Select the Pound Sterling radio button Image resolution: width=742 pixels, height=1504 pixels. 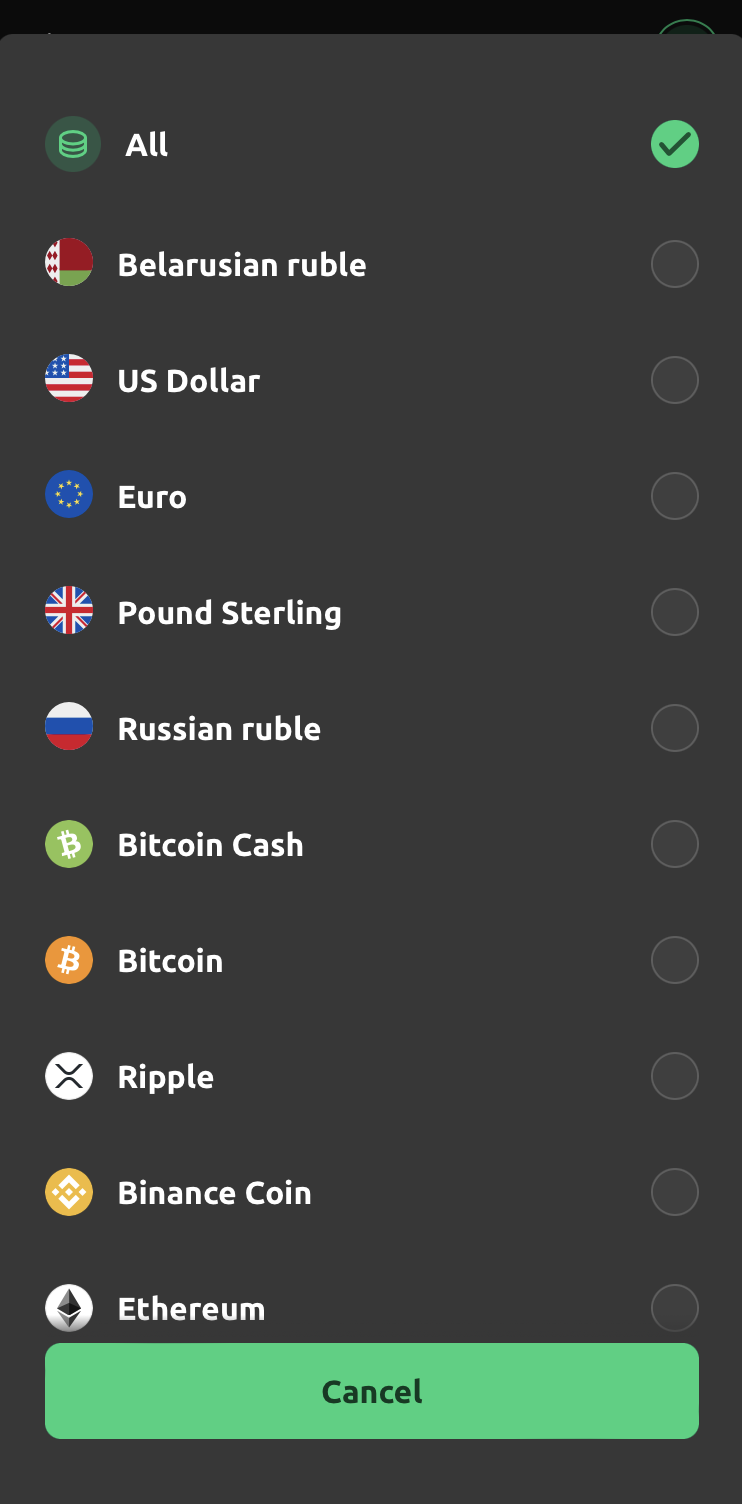coord(674,611)
